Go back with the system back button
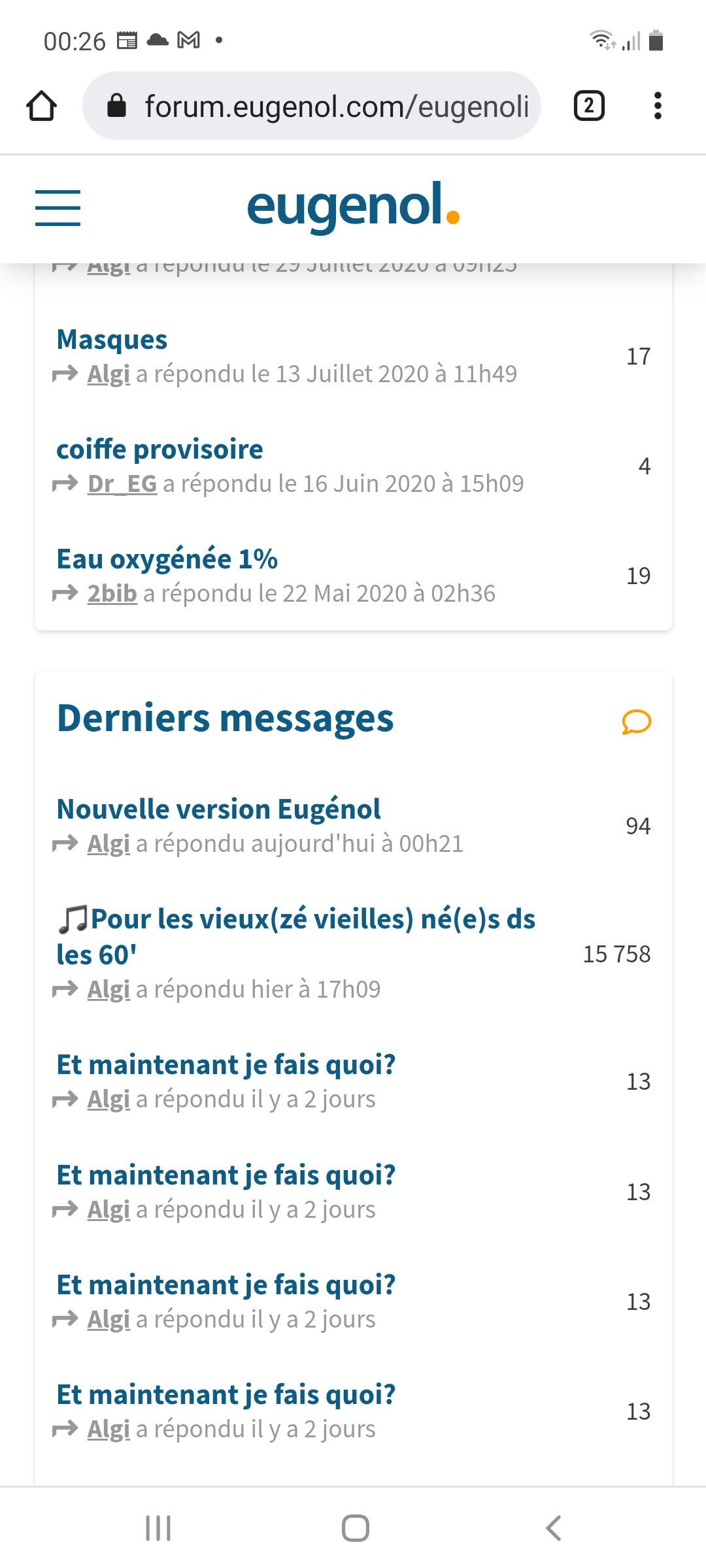The width and height of the screenshot is (706, 1568). click(553, 1528)
